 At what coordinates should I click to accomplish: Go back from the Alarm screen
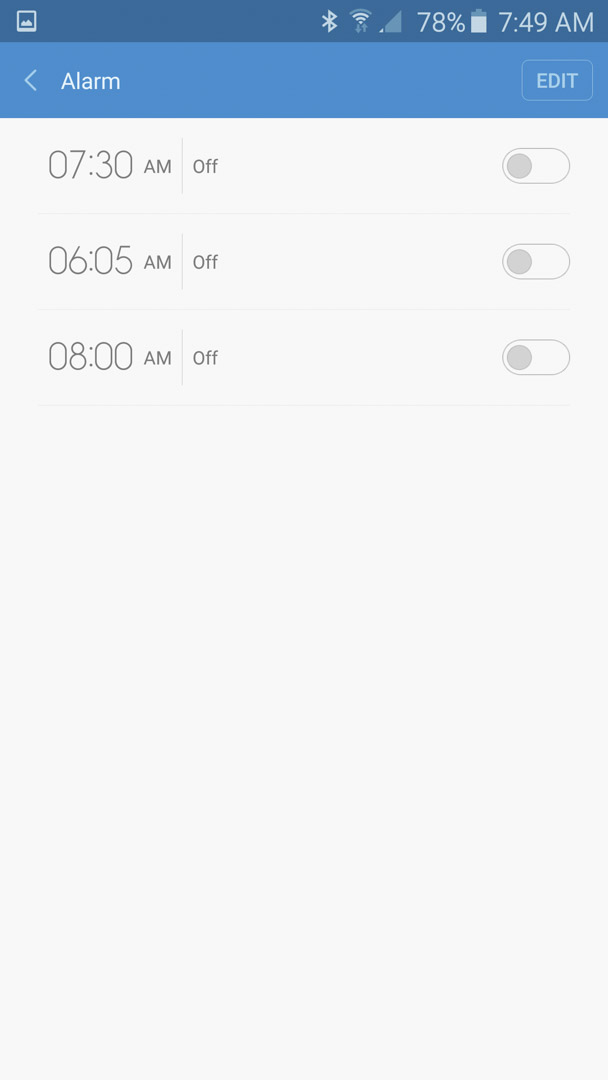[30, 81]
